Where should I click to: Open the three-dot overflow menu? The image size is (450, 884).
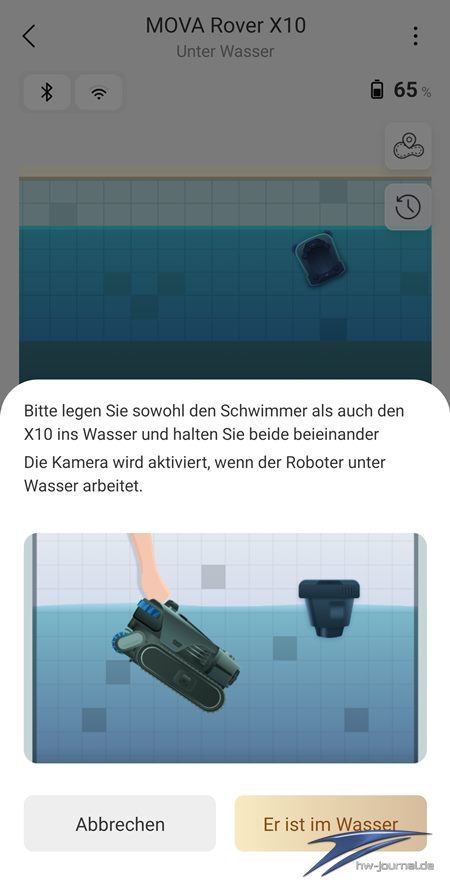coord(415,36)
